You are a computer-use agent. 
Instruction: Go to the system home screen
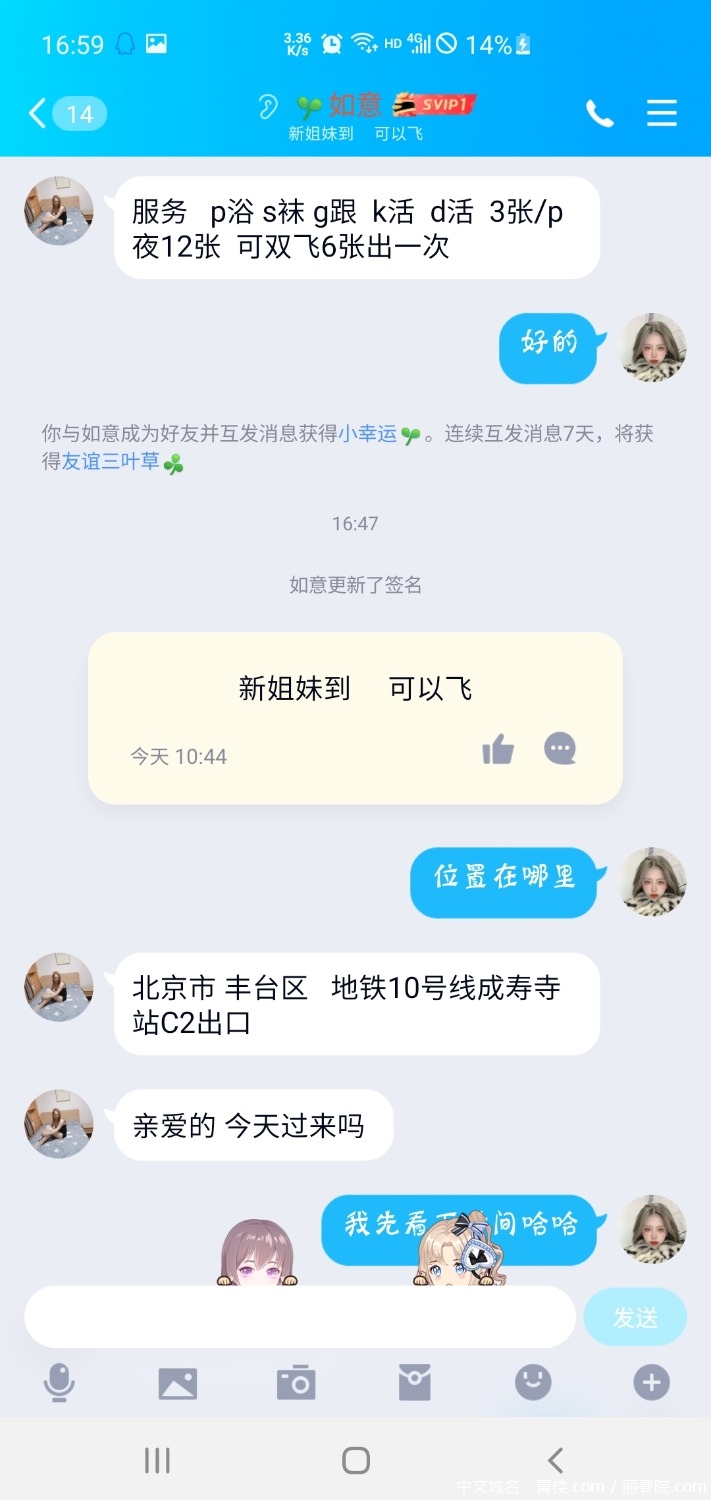[356, 1460]
